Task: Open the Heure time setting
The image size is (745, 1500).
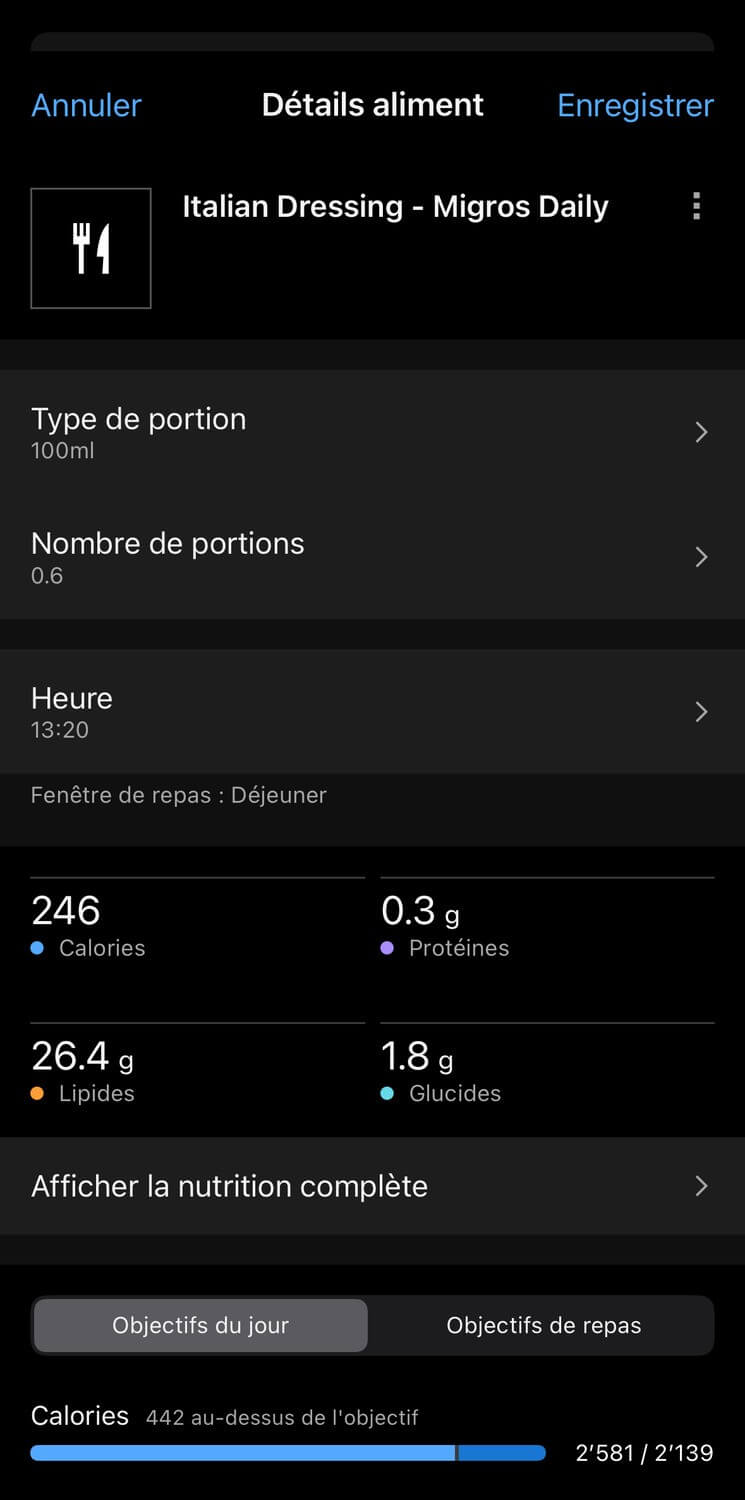Action: pyautogui.click(x=372, y=712)
